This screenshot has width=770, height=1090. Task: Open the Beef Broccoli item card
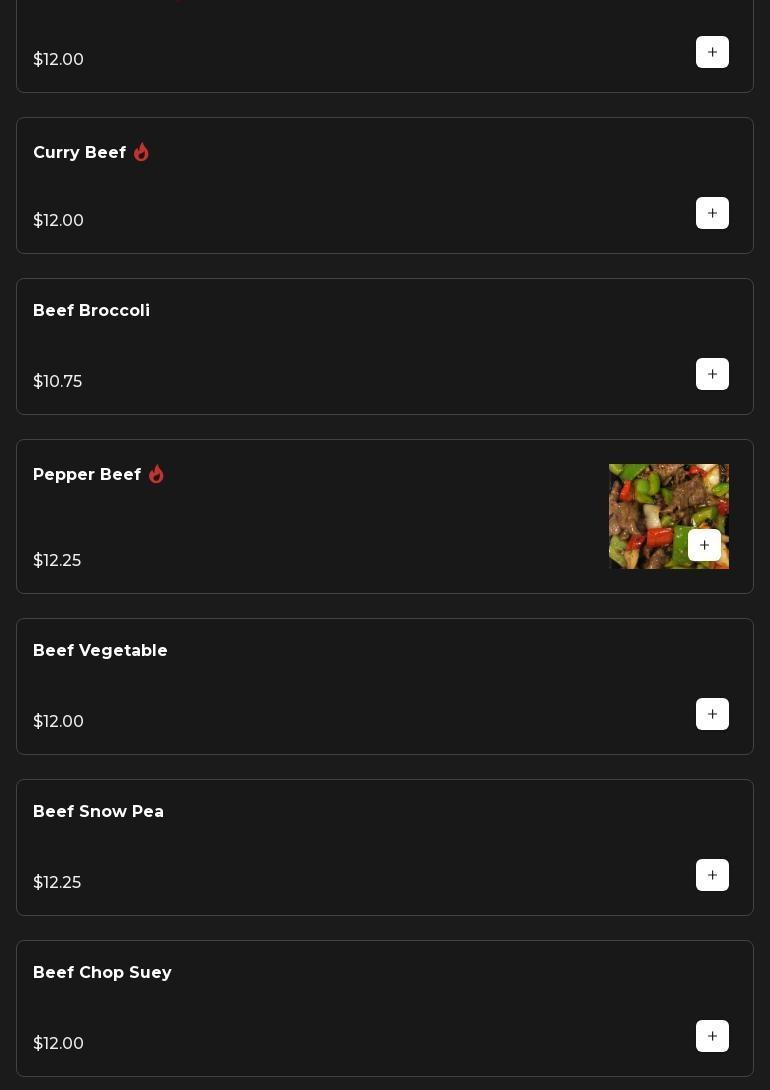pos(91,311)
